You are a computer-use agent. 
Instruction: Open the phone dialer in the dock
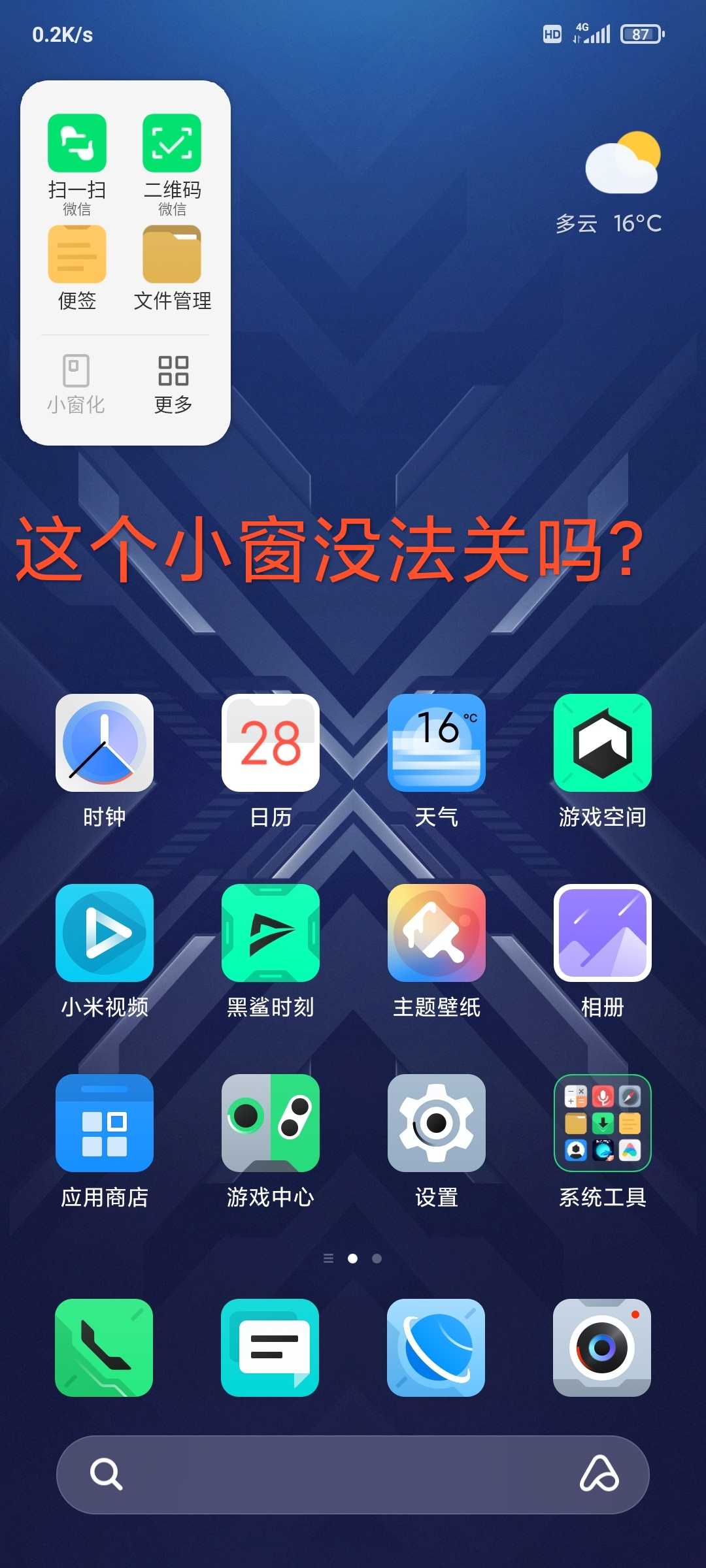point(104,1348)
